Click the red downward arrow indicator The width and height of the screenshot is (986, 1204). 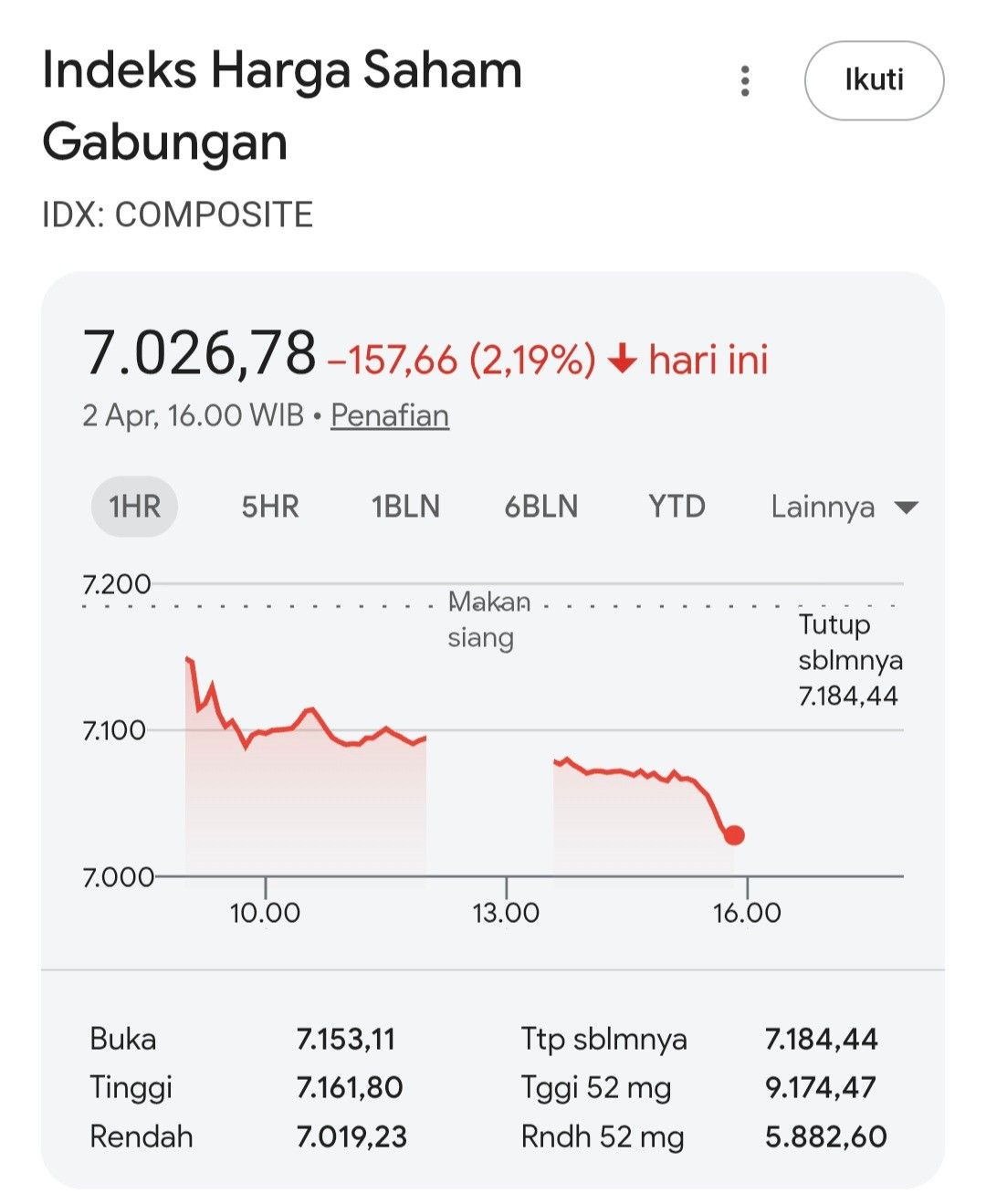click(623, 360)
